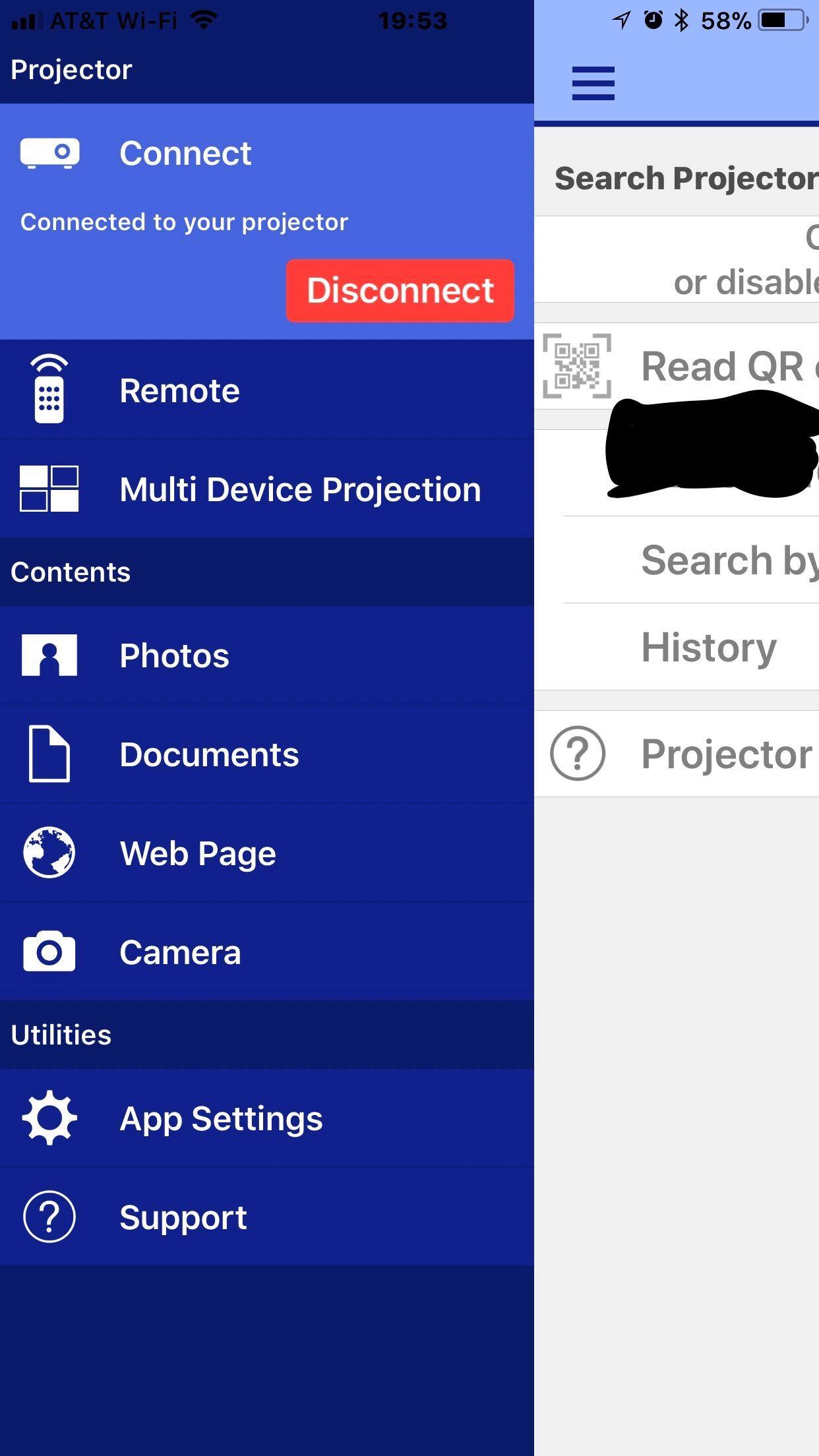
Task: Open the hamburger menu button
Action: click(x=592, y=82)
